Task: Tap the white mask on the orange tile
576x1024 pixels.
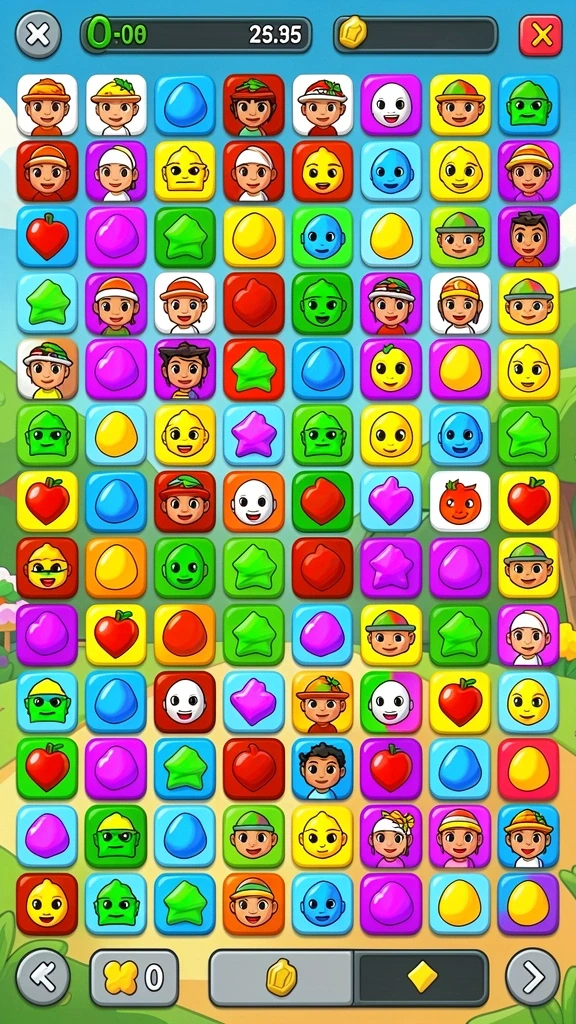Action: (x=253, y=501)
